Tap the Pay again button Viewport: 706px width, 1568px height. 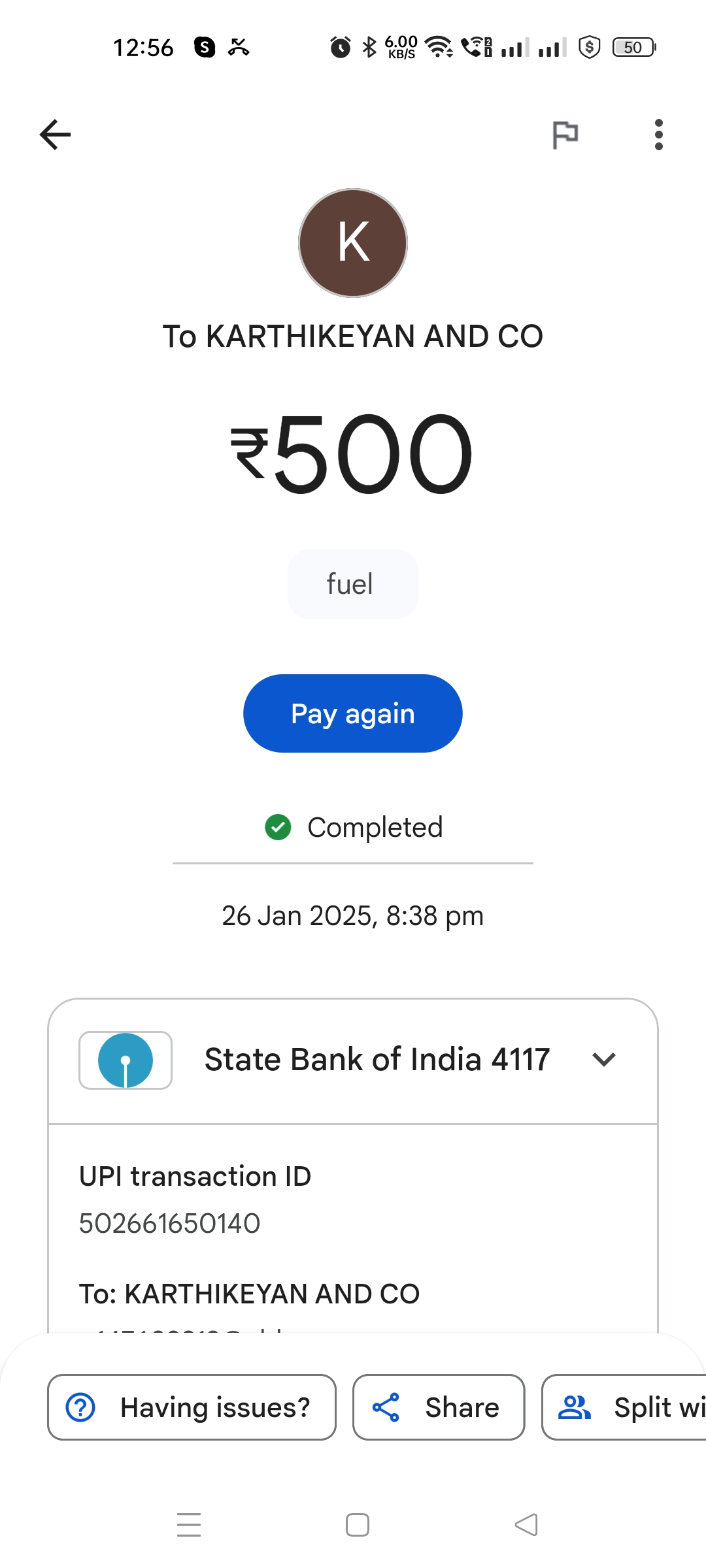click(x=353, y=713)
